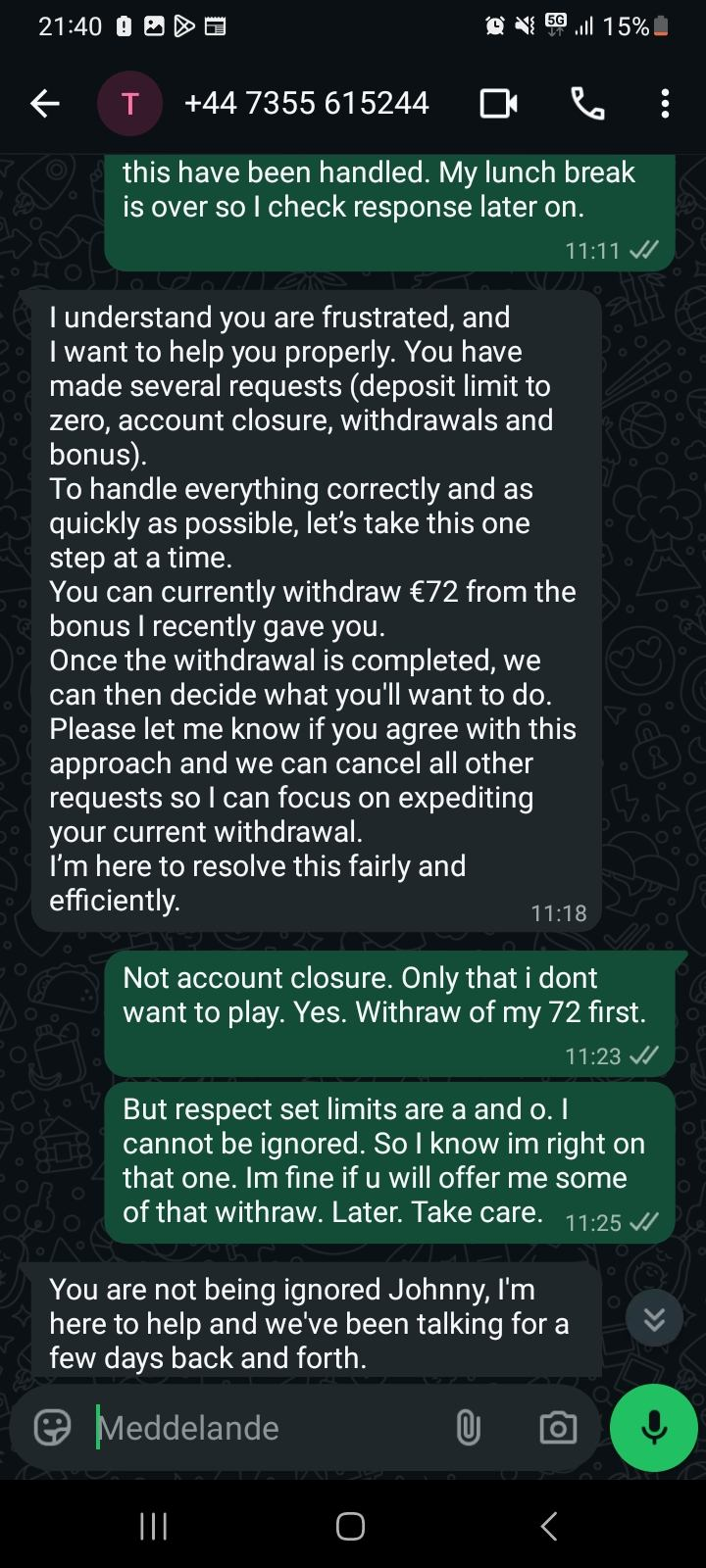The width and height of the screenshot is (706, 1568).
Task: Open contact info for +44 7355 615244
Action: click(306, 103)
